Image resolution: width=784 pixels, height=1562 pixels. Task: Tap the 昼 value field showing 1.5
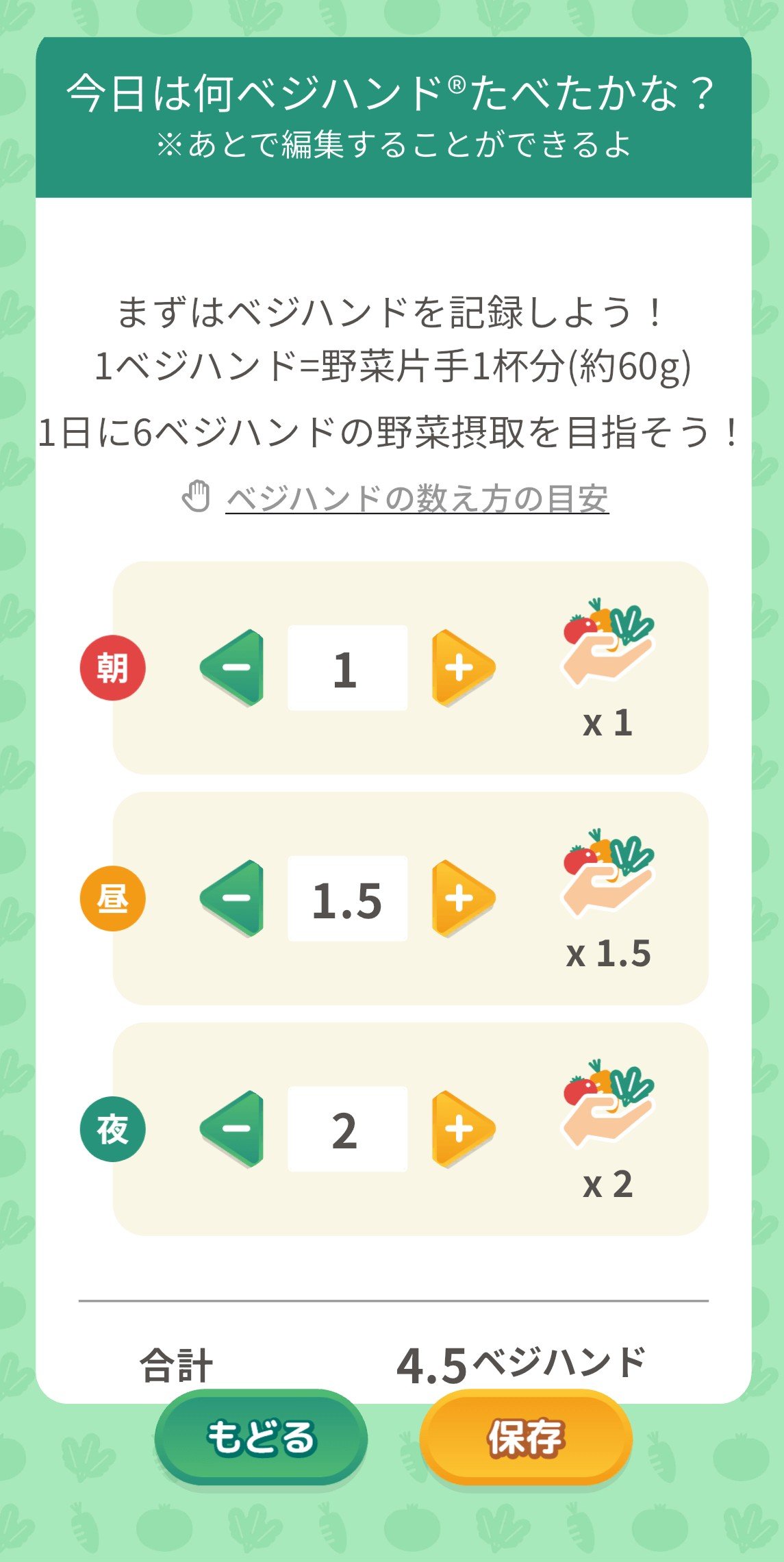pyautogui.click(x=347, y=898)
